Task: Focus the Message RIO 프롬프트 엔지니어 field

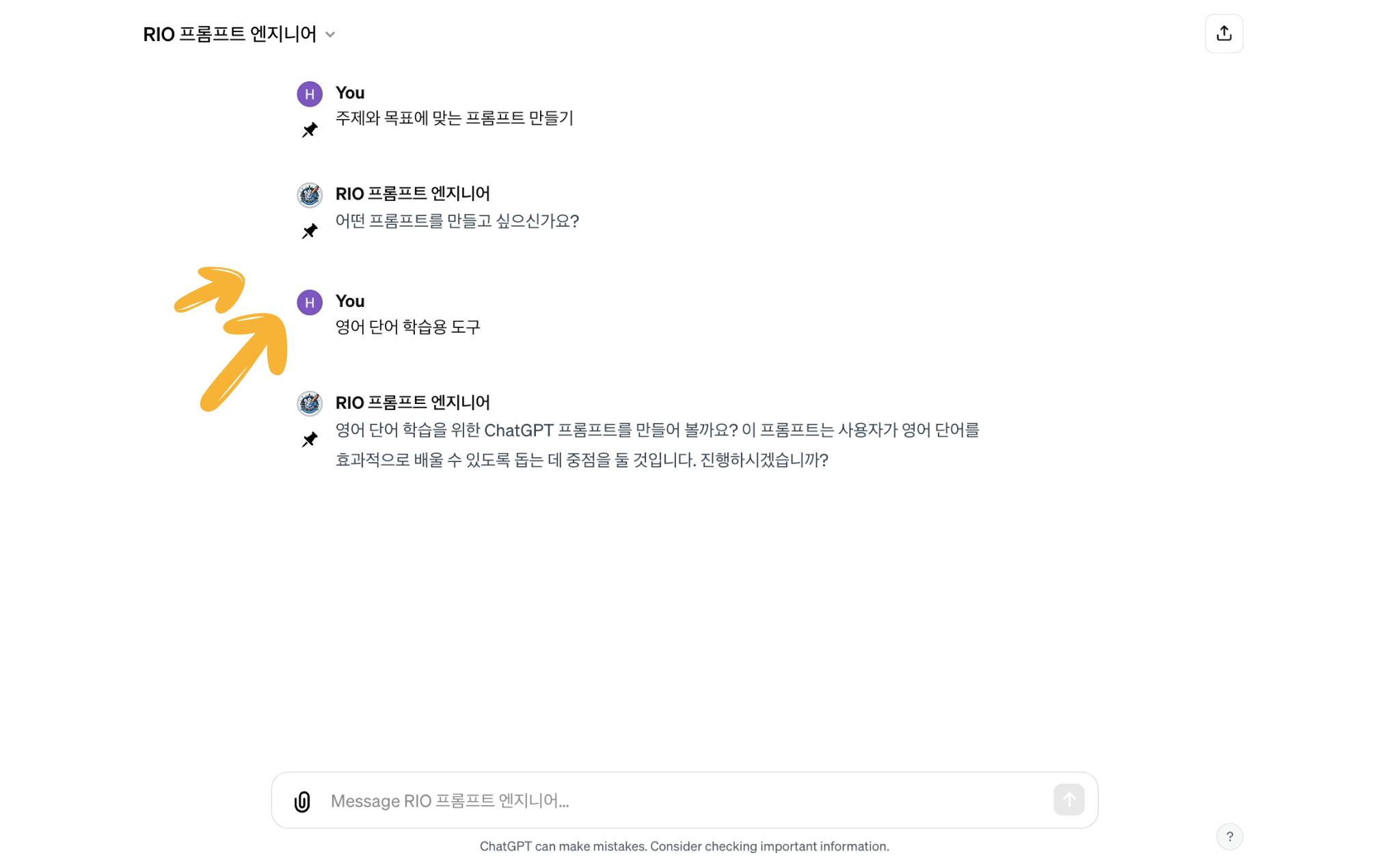Action: (684, 800)
